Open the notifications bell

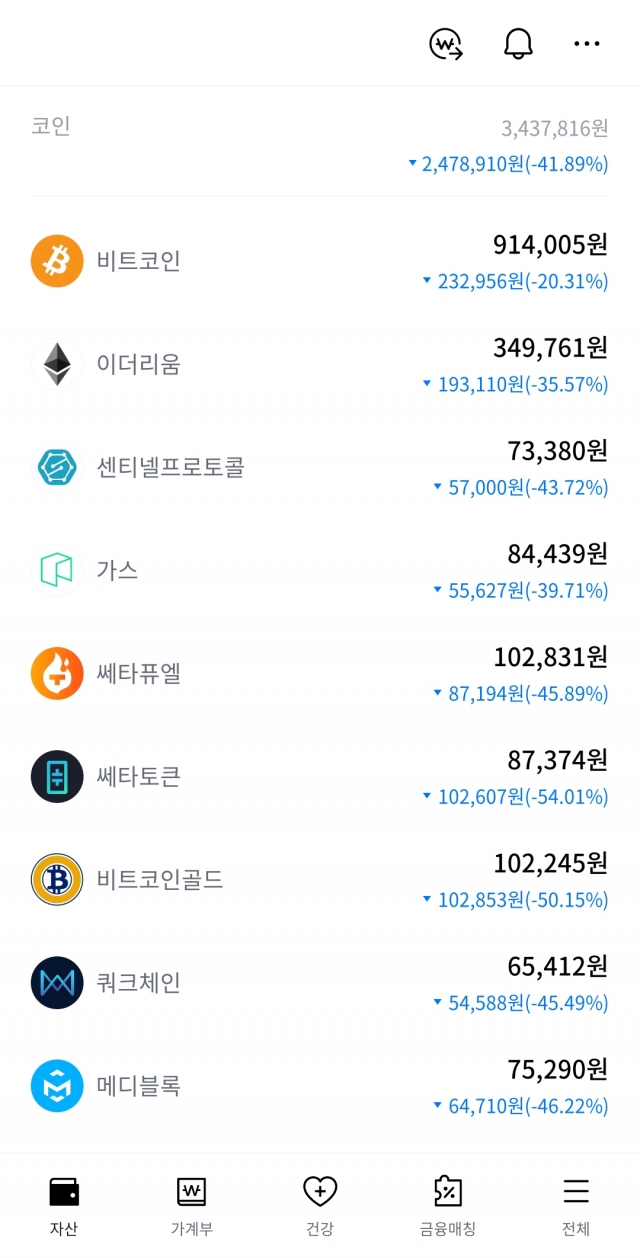point(518,44)
